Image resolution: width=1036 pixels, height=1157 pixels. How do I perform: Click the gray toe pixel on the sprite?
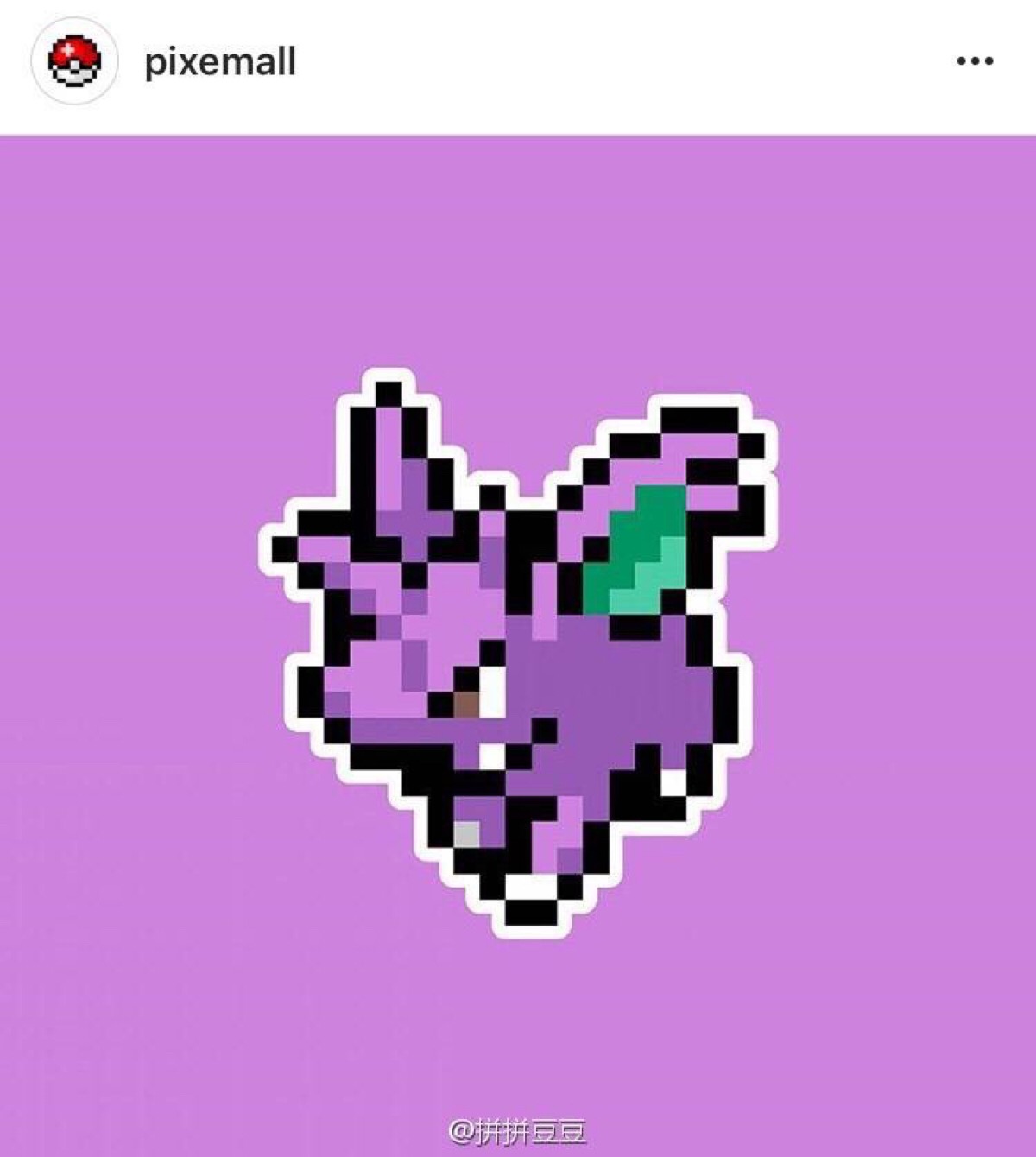[466, 833]
